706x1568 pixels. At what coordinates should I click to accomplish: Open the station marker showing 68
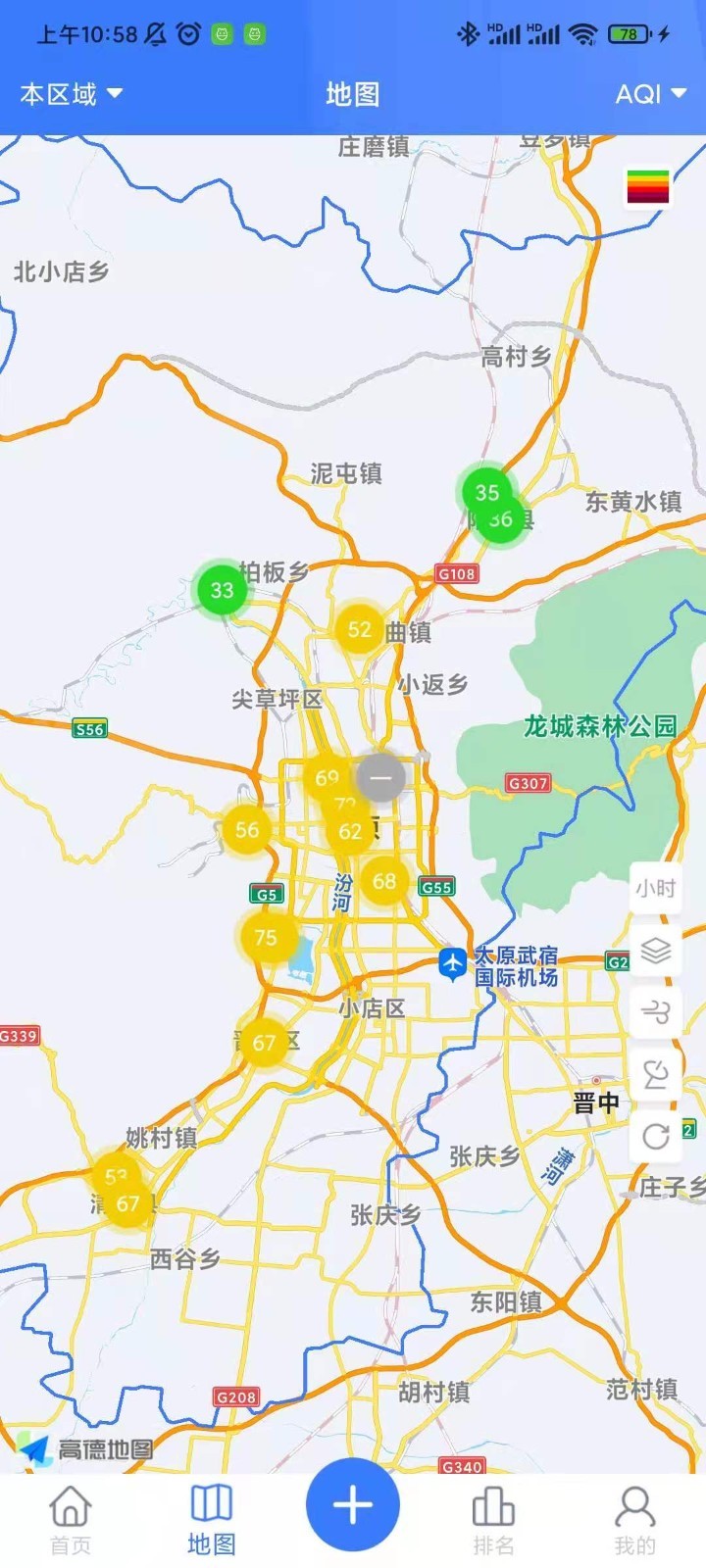point(384,881)
